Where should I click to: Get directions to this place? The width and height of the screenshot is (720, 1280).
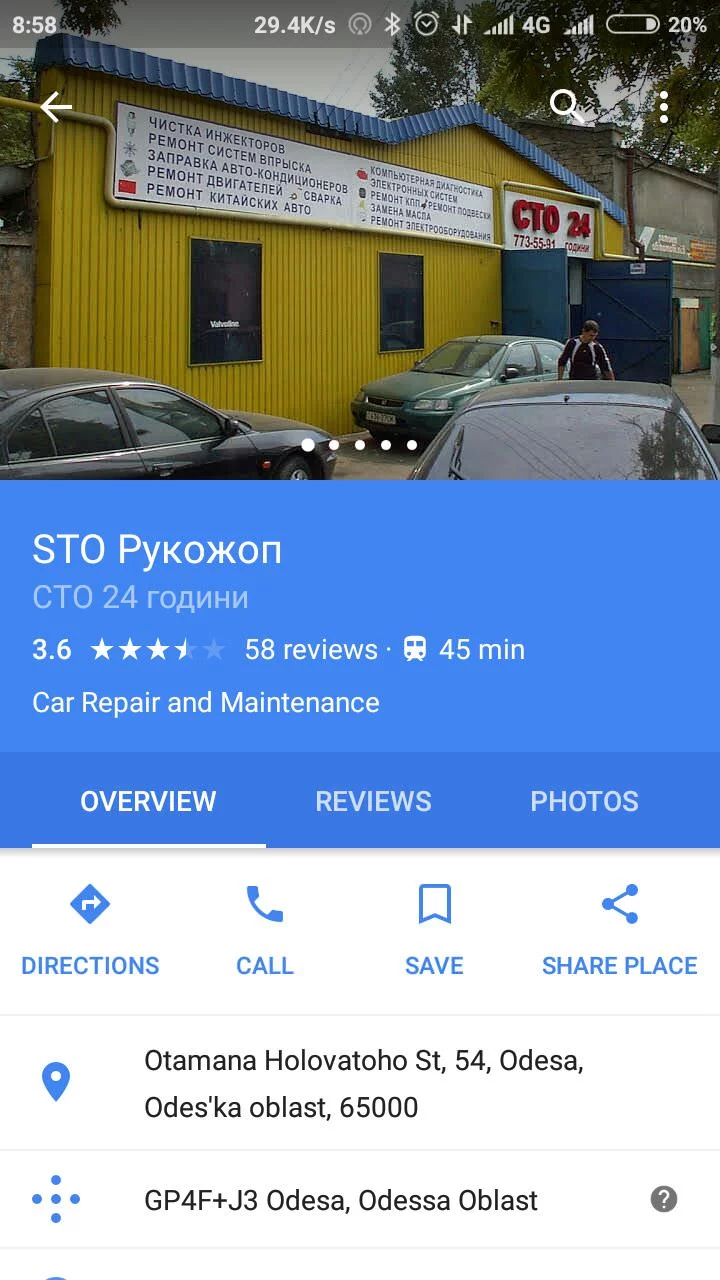90,930
